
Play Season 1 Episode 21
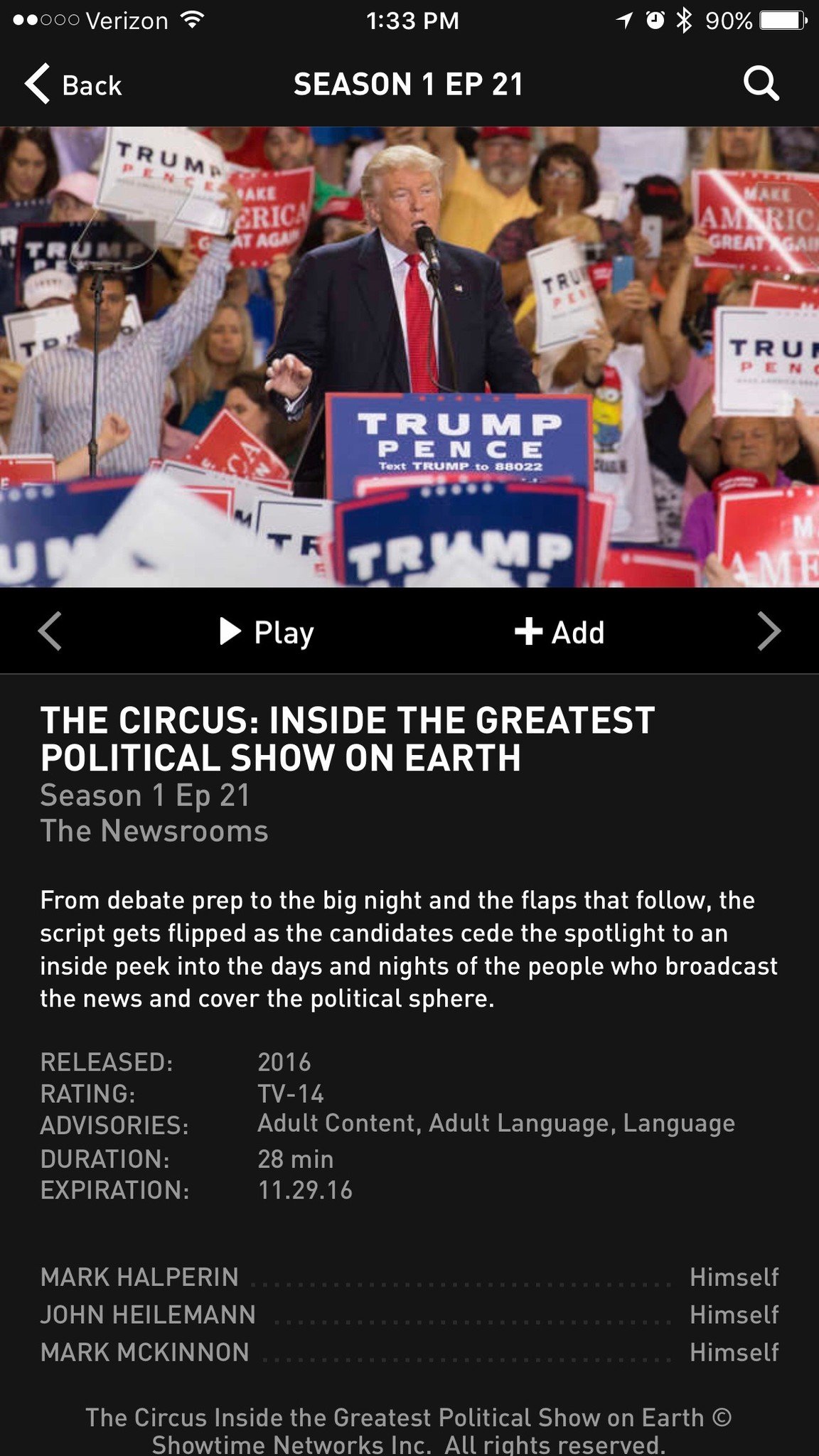coord(267,631)
